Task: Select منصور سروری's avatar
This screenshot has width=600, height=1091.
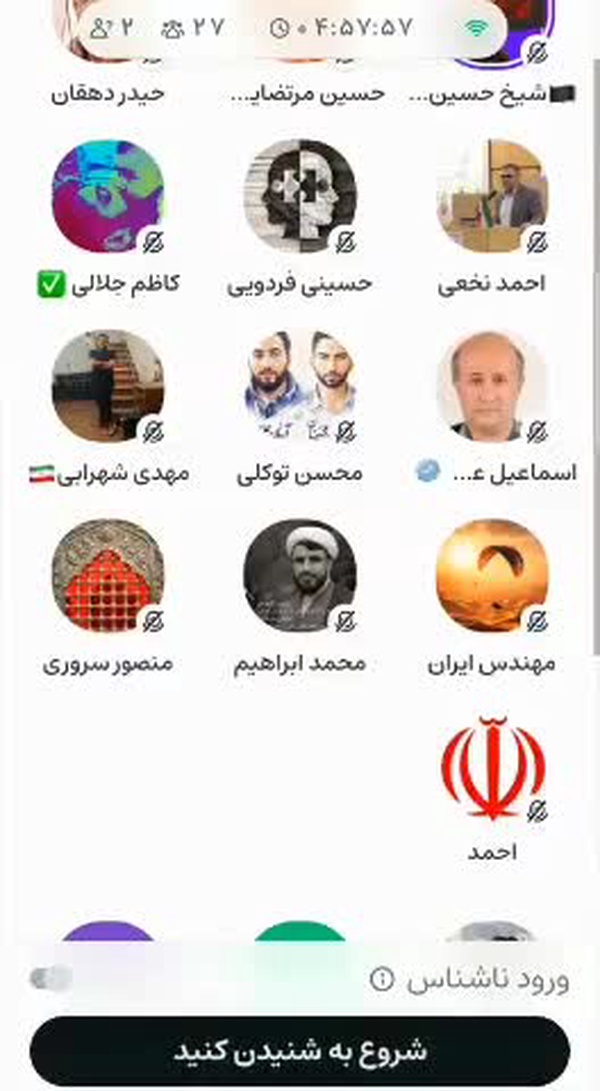Action: (x=108, y=576)
